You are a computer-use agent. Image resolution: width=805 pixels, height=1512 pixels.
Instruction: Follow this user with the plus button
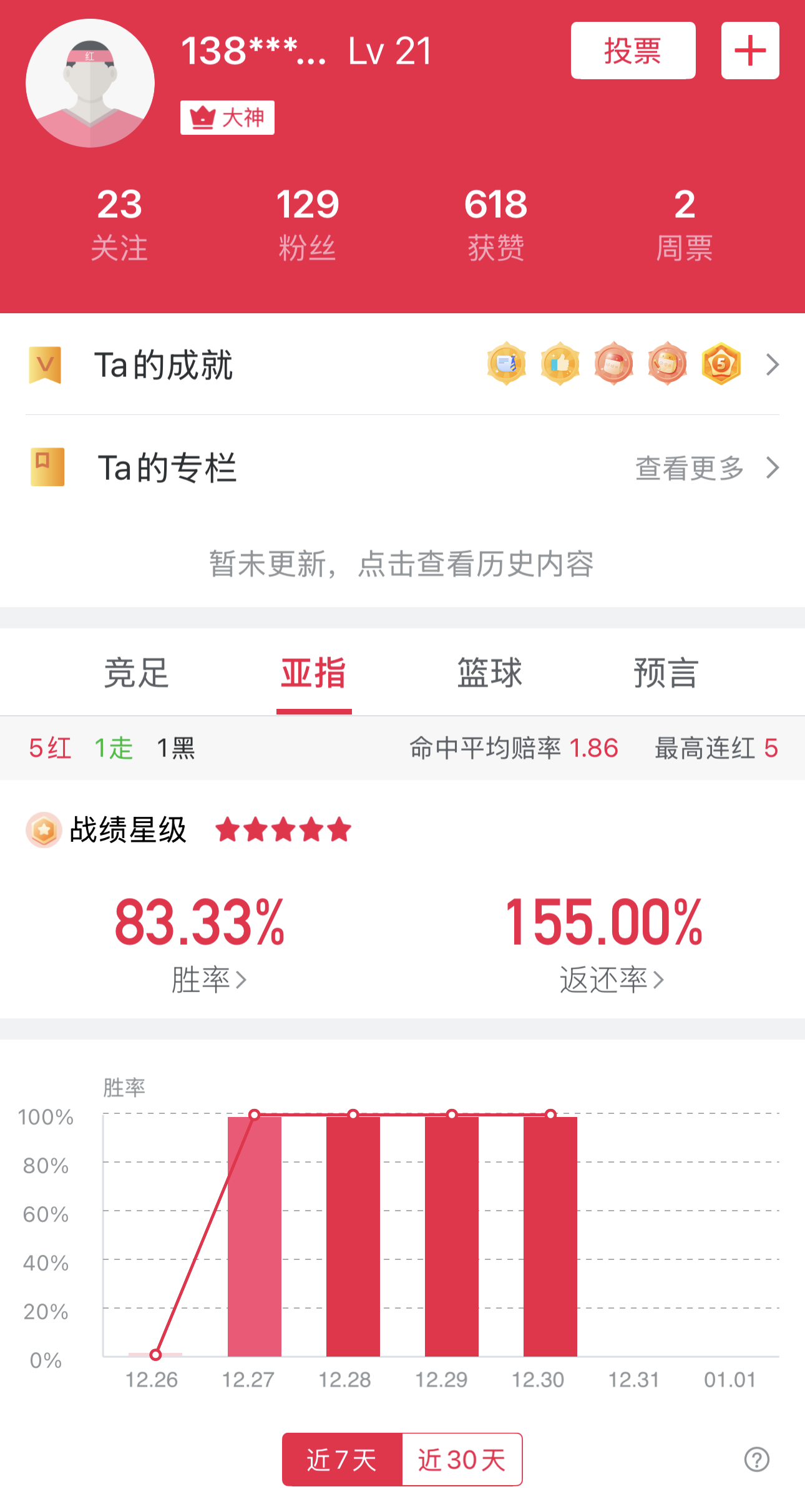tap(749, 51)
